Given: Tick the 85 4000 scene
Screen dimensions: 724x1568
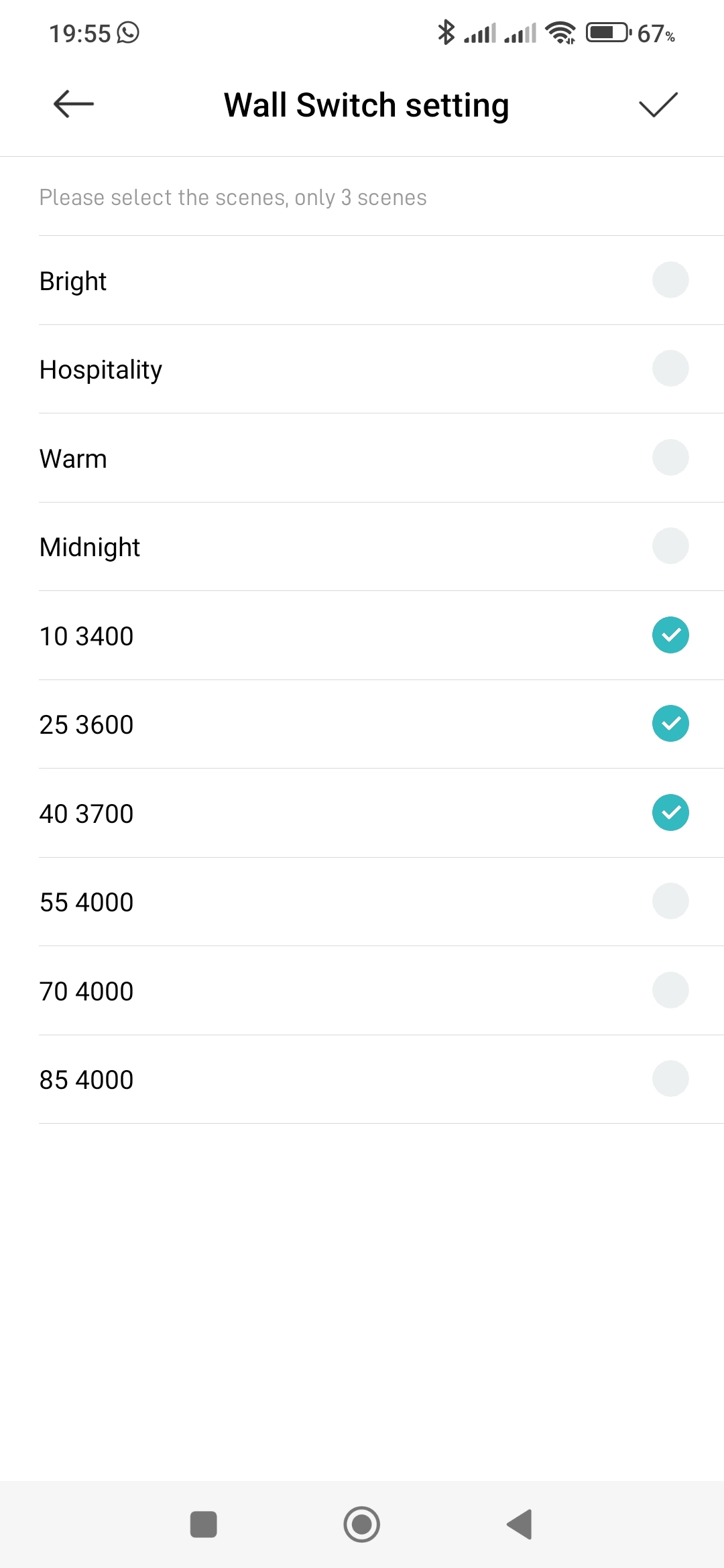Looking at the screenshot, I should (x=670, y=1079).
